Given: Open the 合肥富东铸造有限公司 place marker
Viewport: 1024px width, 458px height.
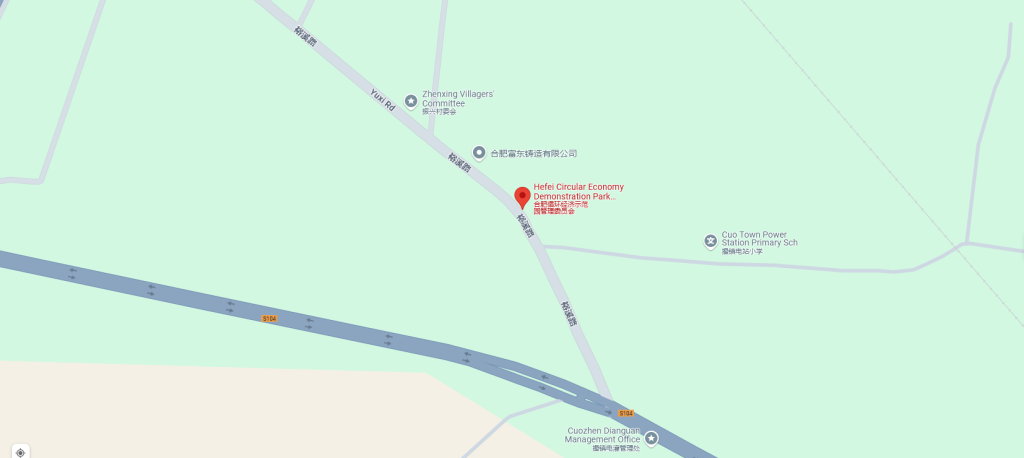Looking at the screenshot, I should point(479,153).
